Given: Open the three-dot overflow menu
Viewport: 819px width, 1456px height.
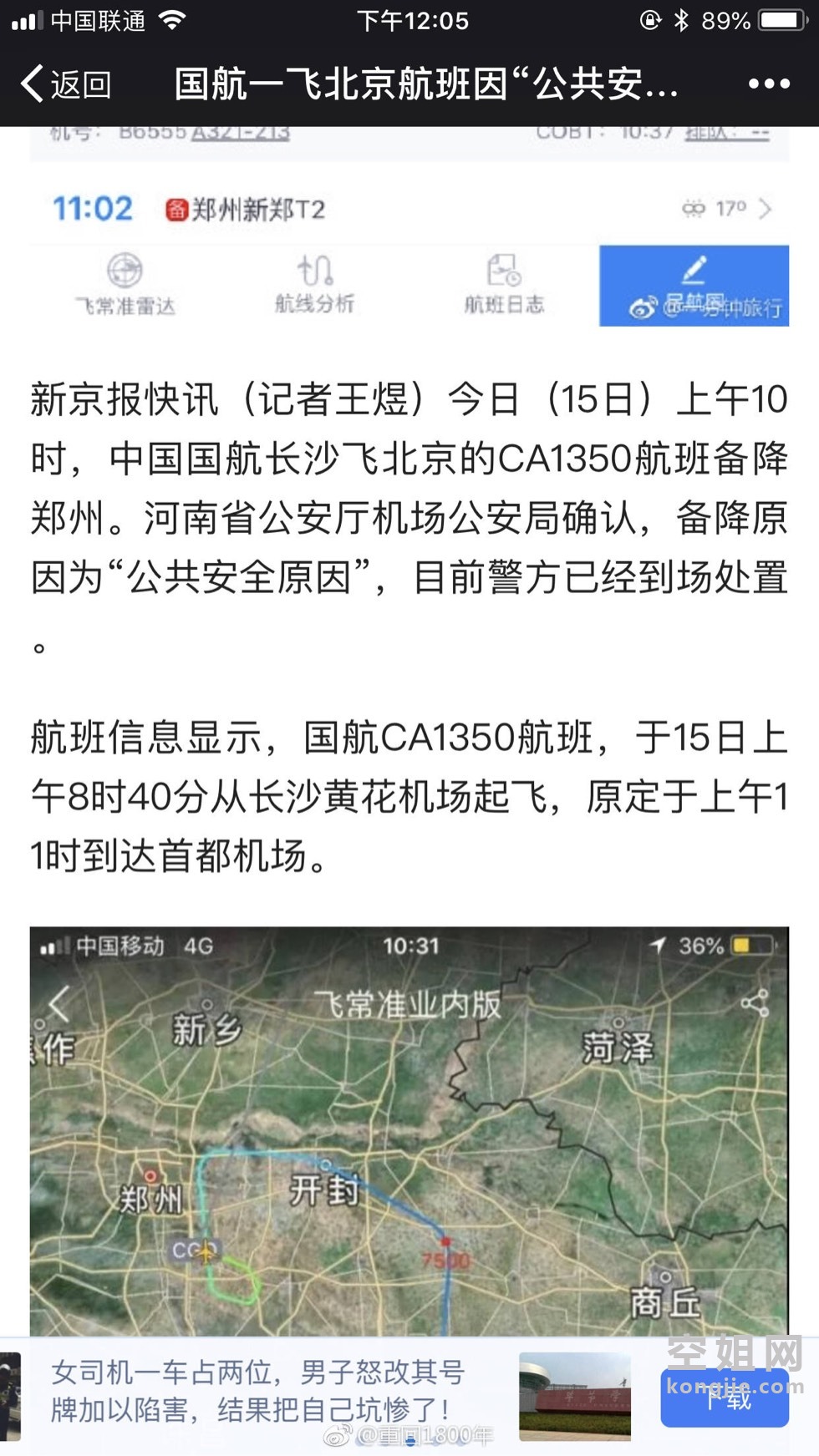Looking at the screenshot, I should pos(769,84).
